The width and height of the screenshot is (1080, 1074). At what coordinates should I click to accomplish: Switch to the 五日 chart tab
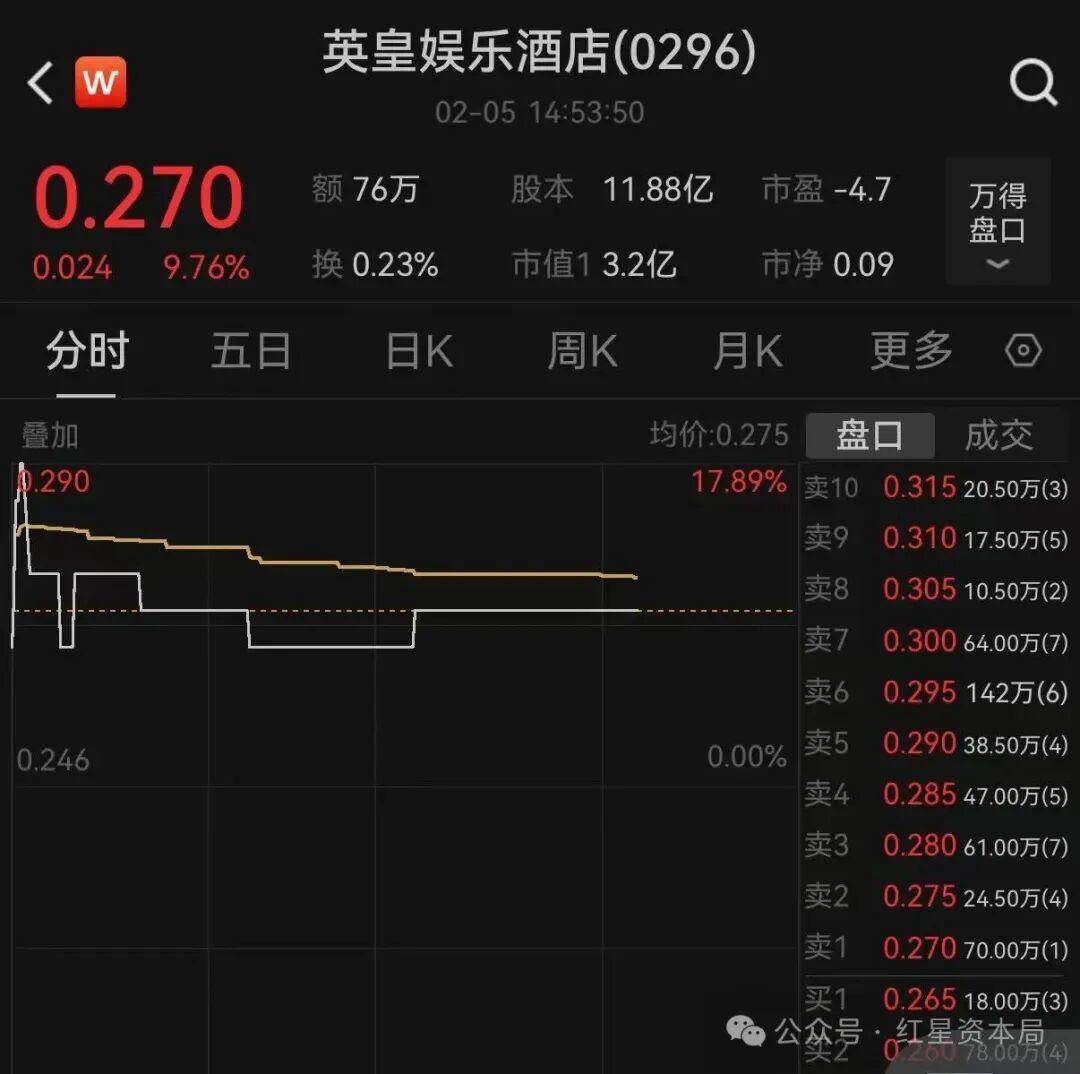coord(251,352)
